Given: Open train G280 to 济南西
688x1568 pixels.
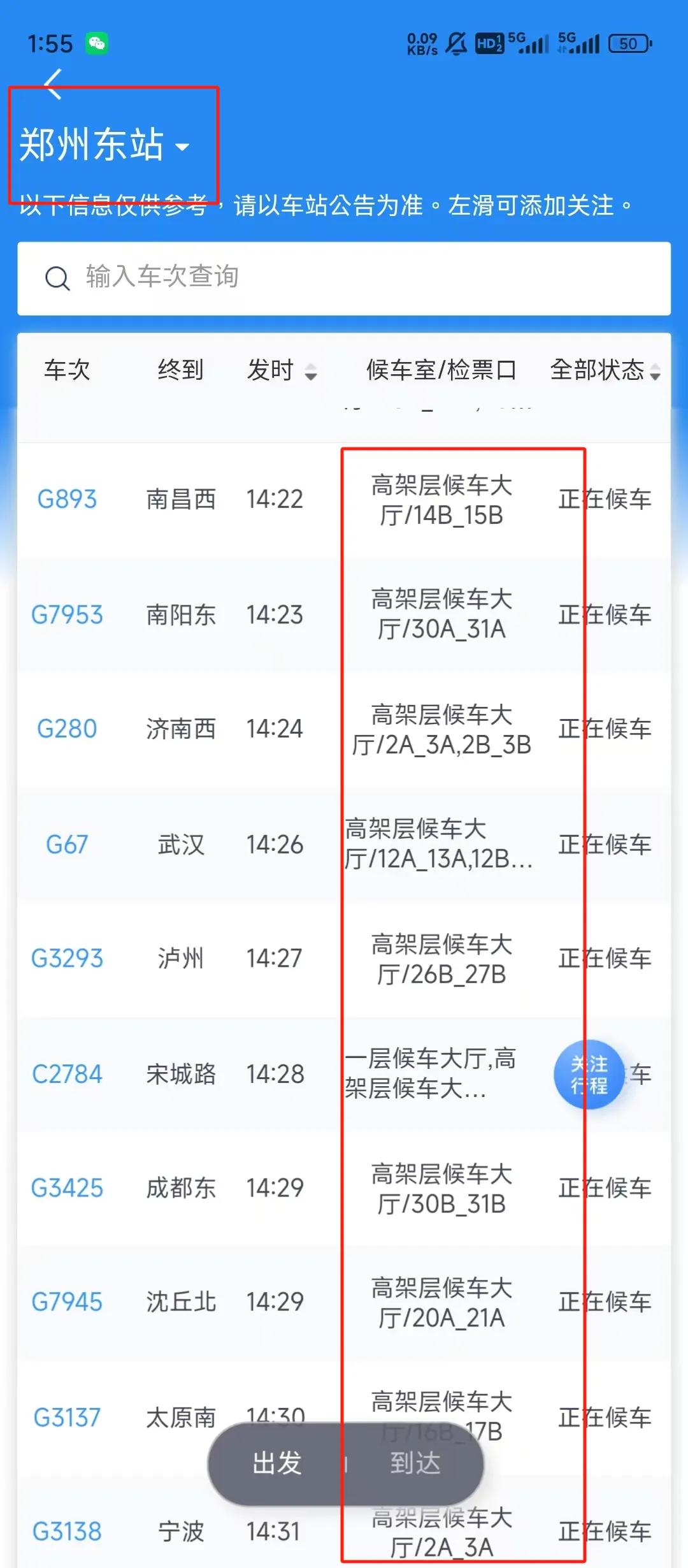Looking at the screenshot, I should pyautogui.click(x=67, y=729).
